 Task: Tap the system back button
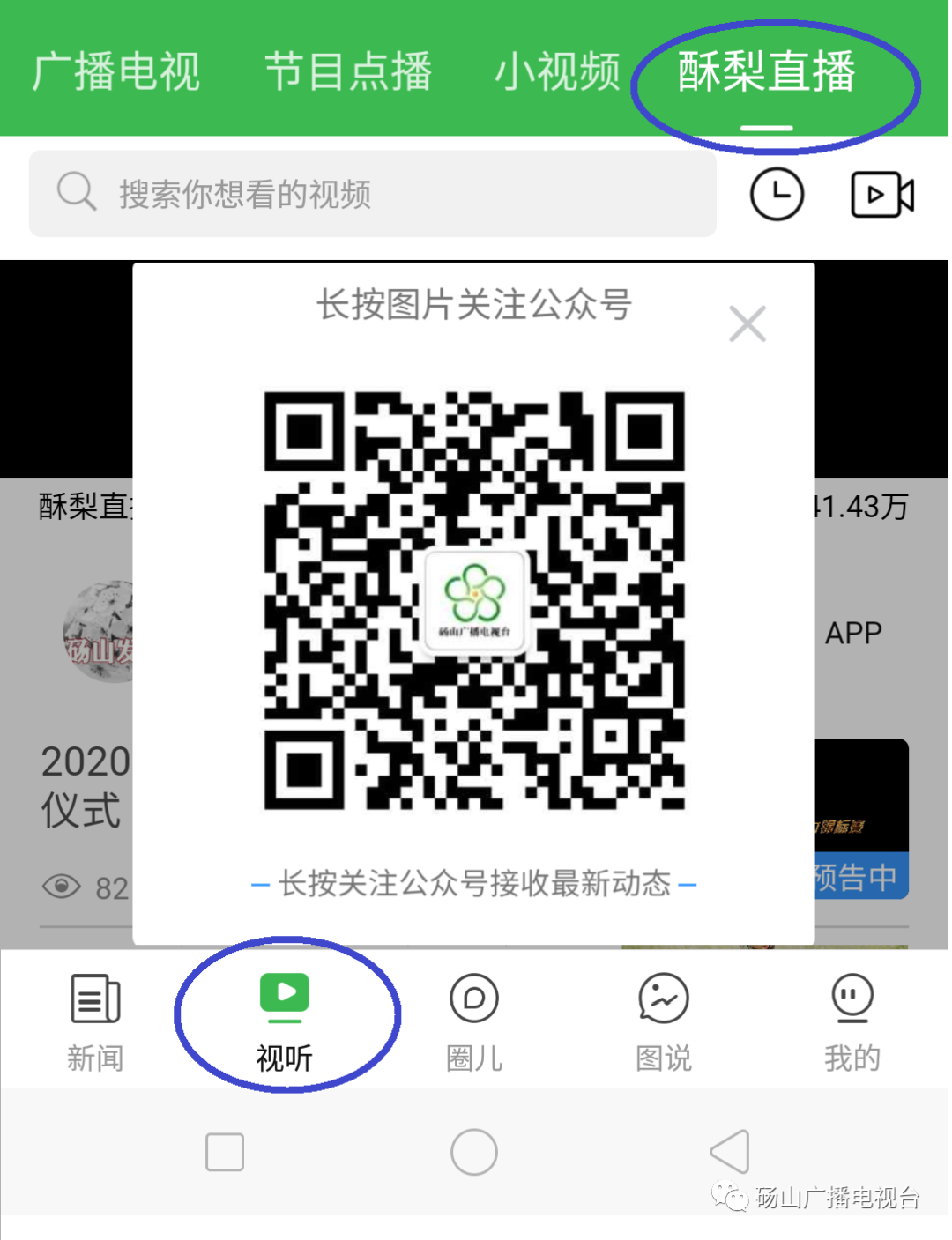pyautogui.click(x=731, y=1152)
